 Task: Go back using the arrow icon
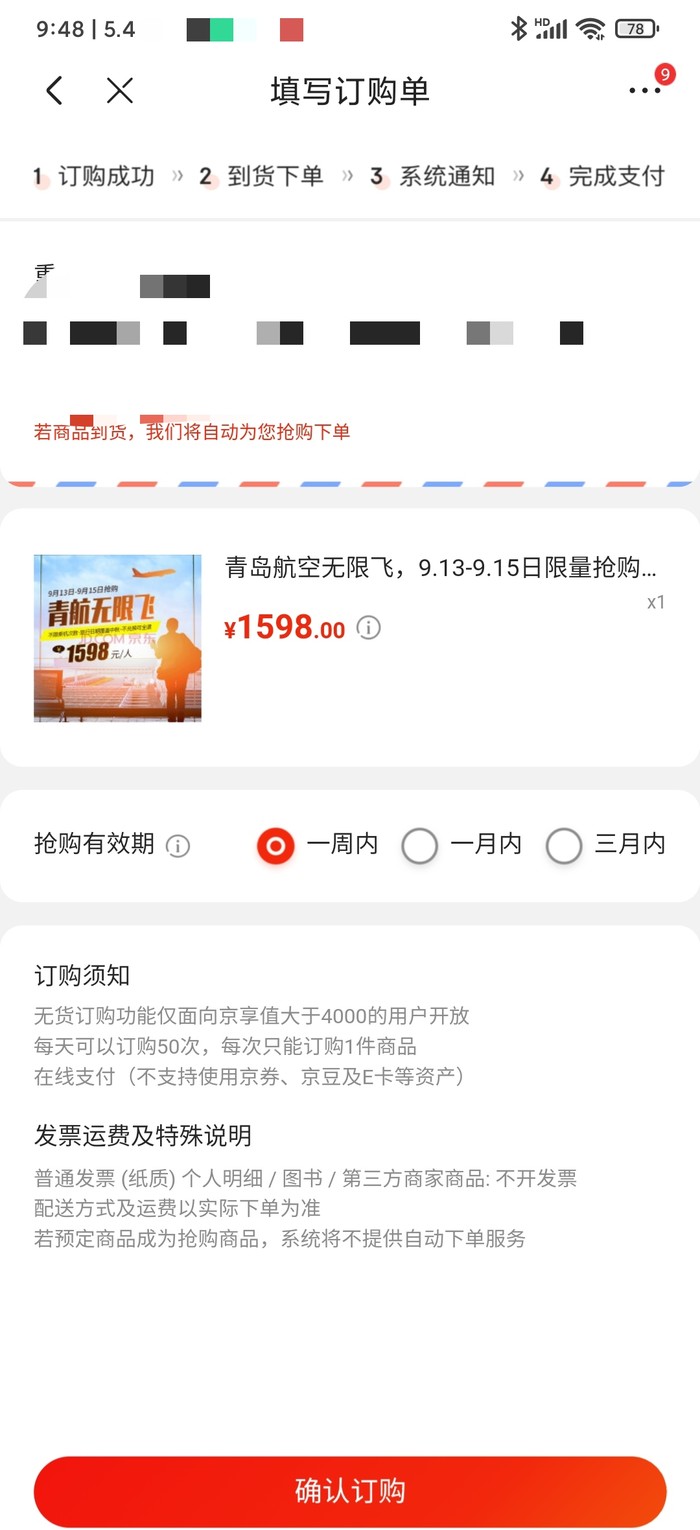tap(55, 91)
